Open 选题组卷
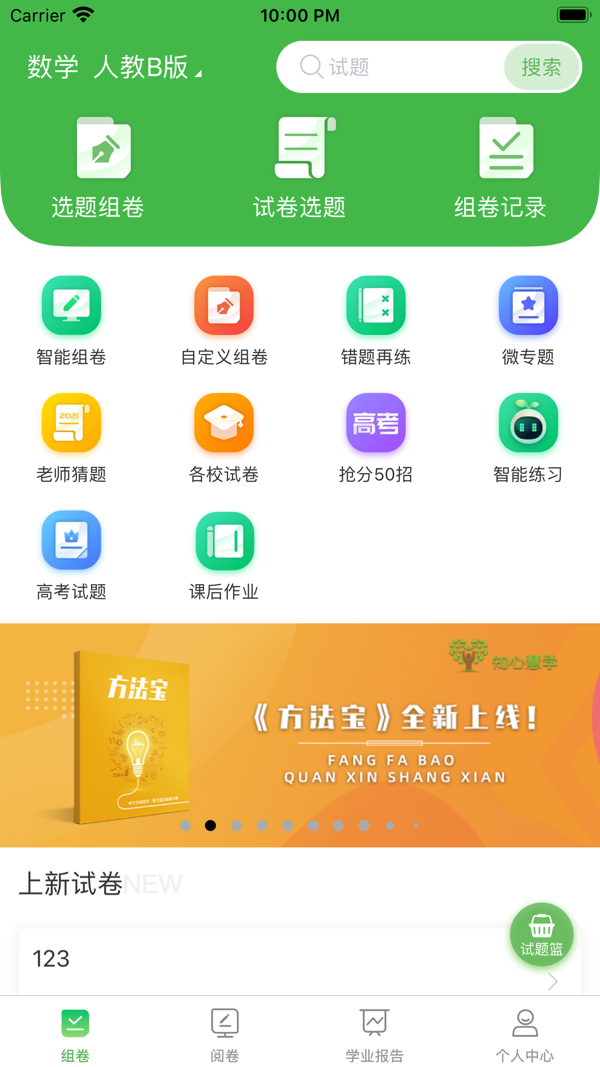 tap(97, 167)
